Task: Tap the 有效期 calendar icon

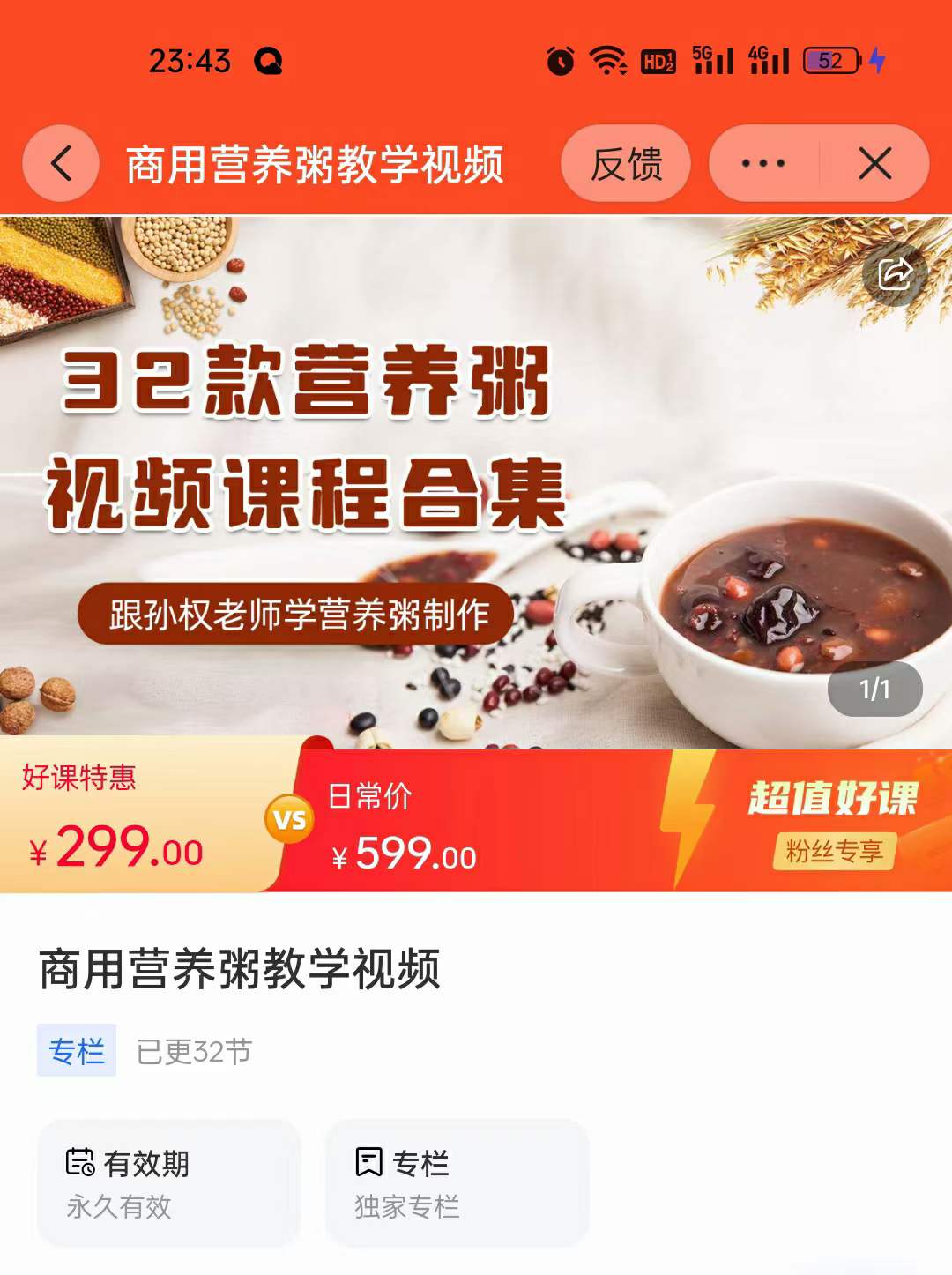Action: coord(80,1162)
